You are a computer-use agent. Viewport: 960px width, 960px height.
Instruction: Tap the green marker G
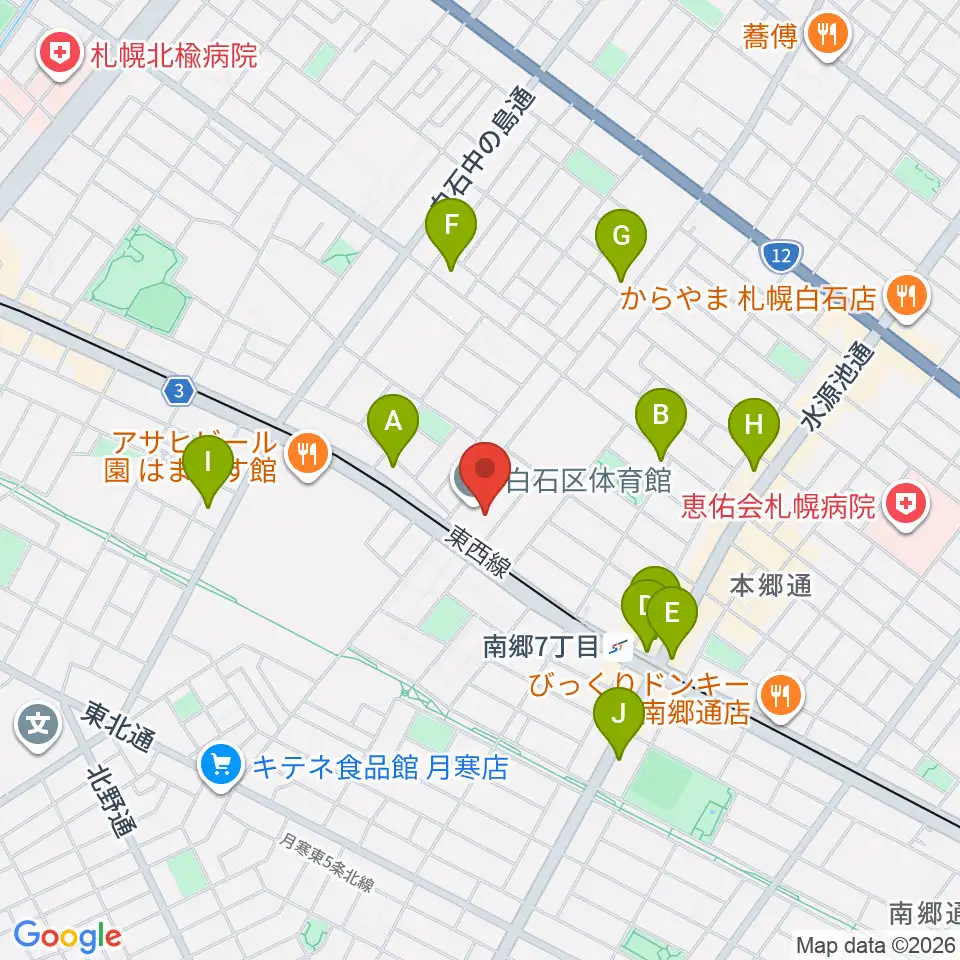click(621, 244)
